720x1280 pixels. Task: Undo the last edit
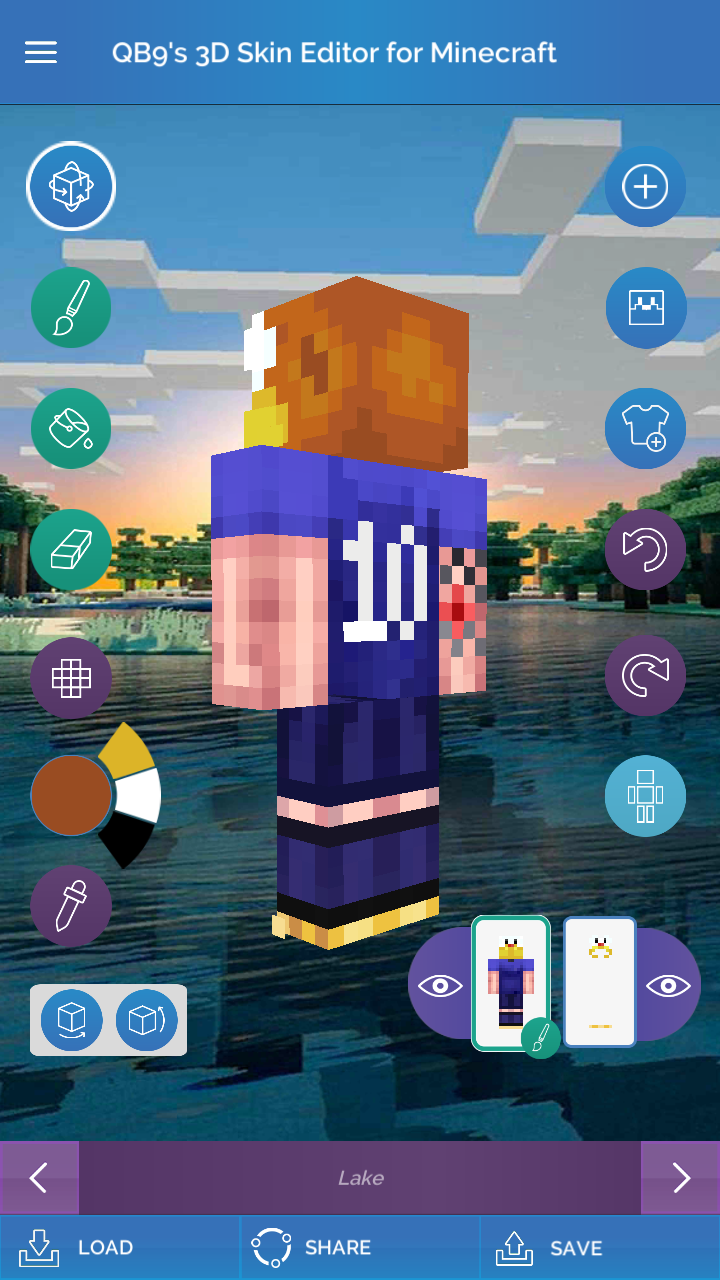tap(645, 550)
